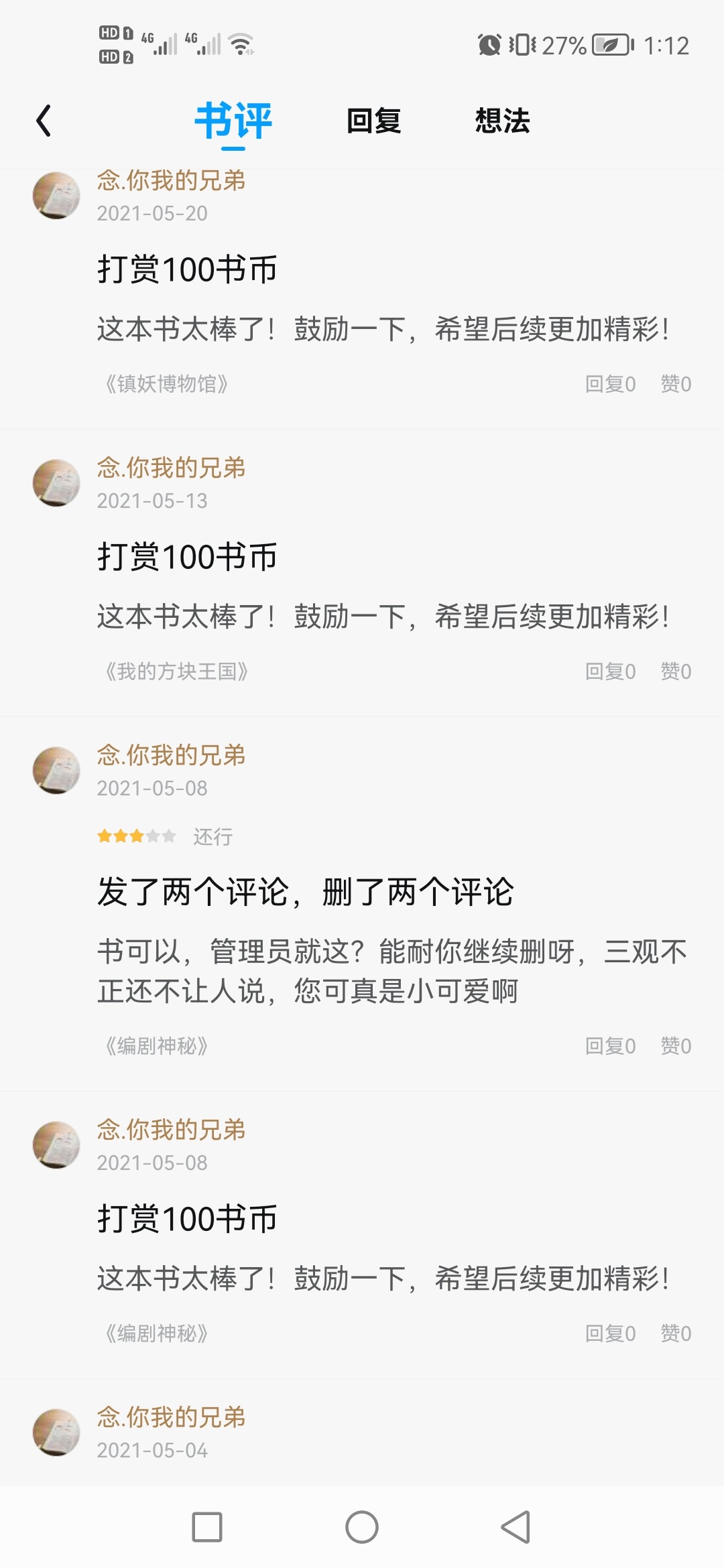Viewport: 724px width, 1568px height.
Task: Like the review of 《镇妖博物馆》
Action: 675,384
